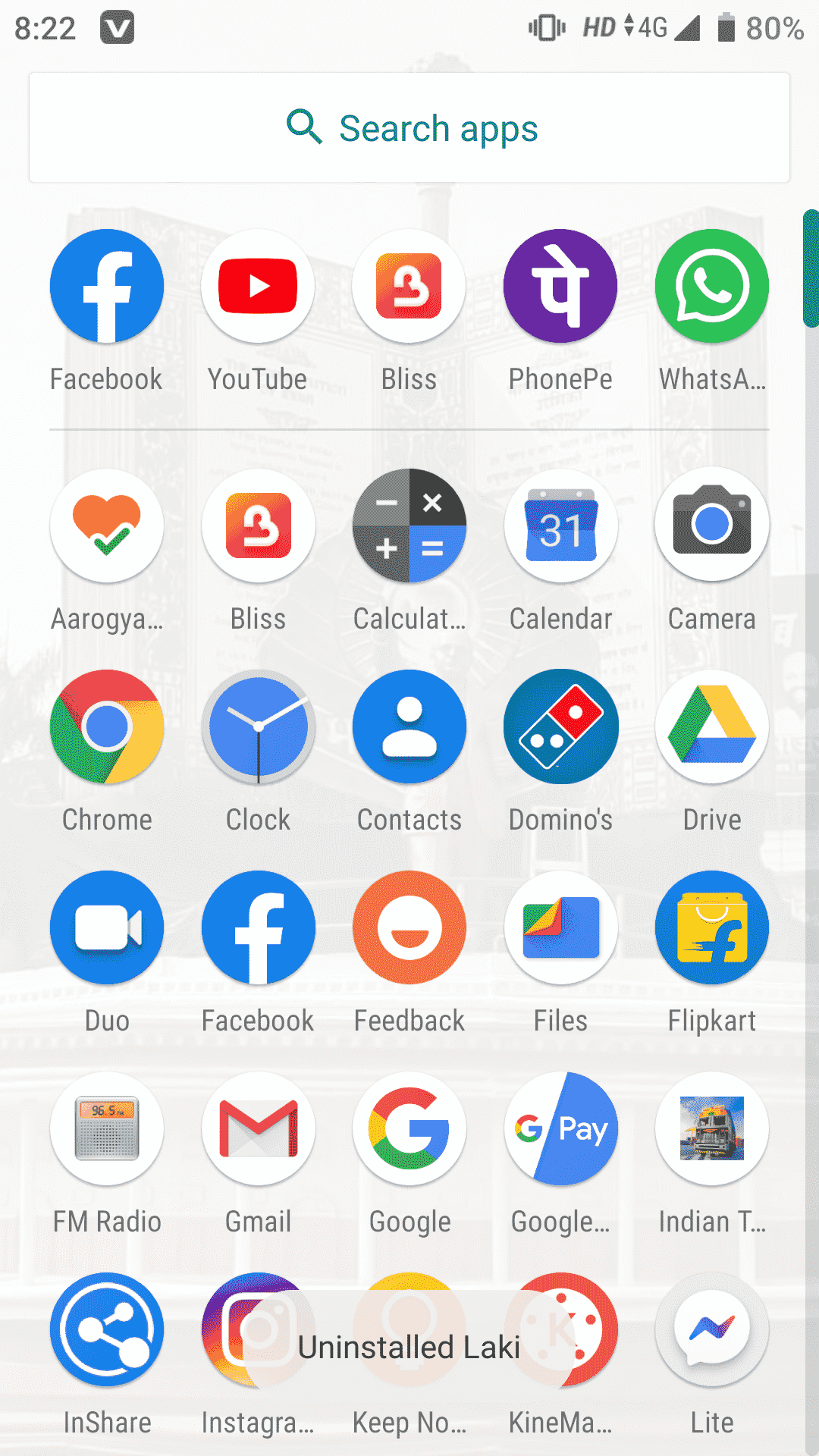This screenshot has width=819, height=1456.
Task: Open Gmail
Action: (x=258, y=1128)
